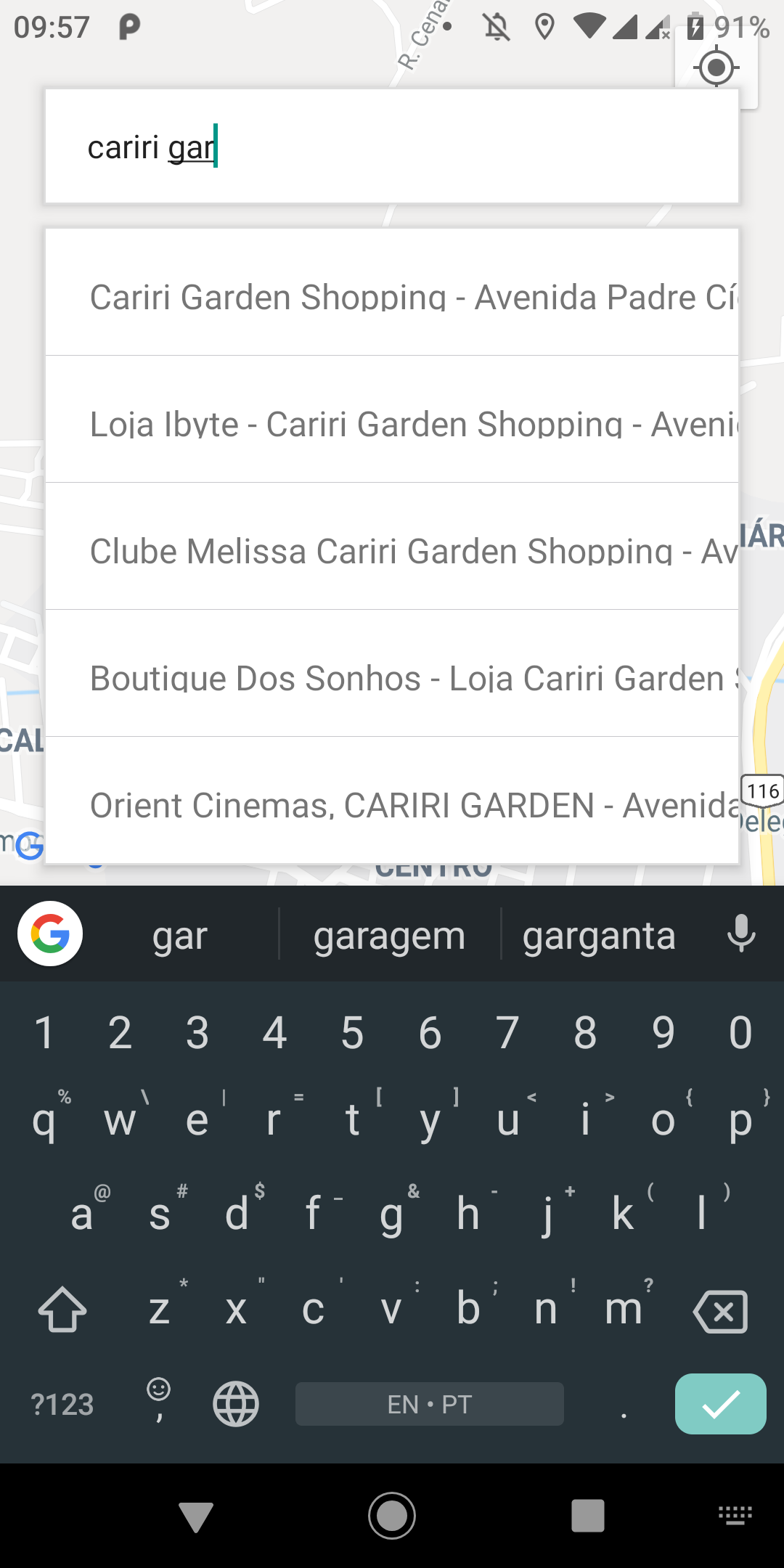
Task: Go back with the navigation bar arrow
Action: point(196,1516)
